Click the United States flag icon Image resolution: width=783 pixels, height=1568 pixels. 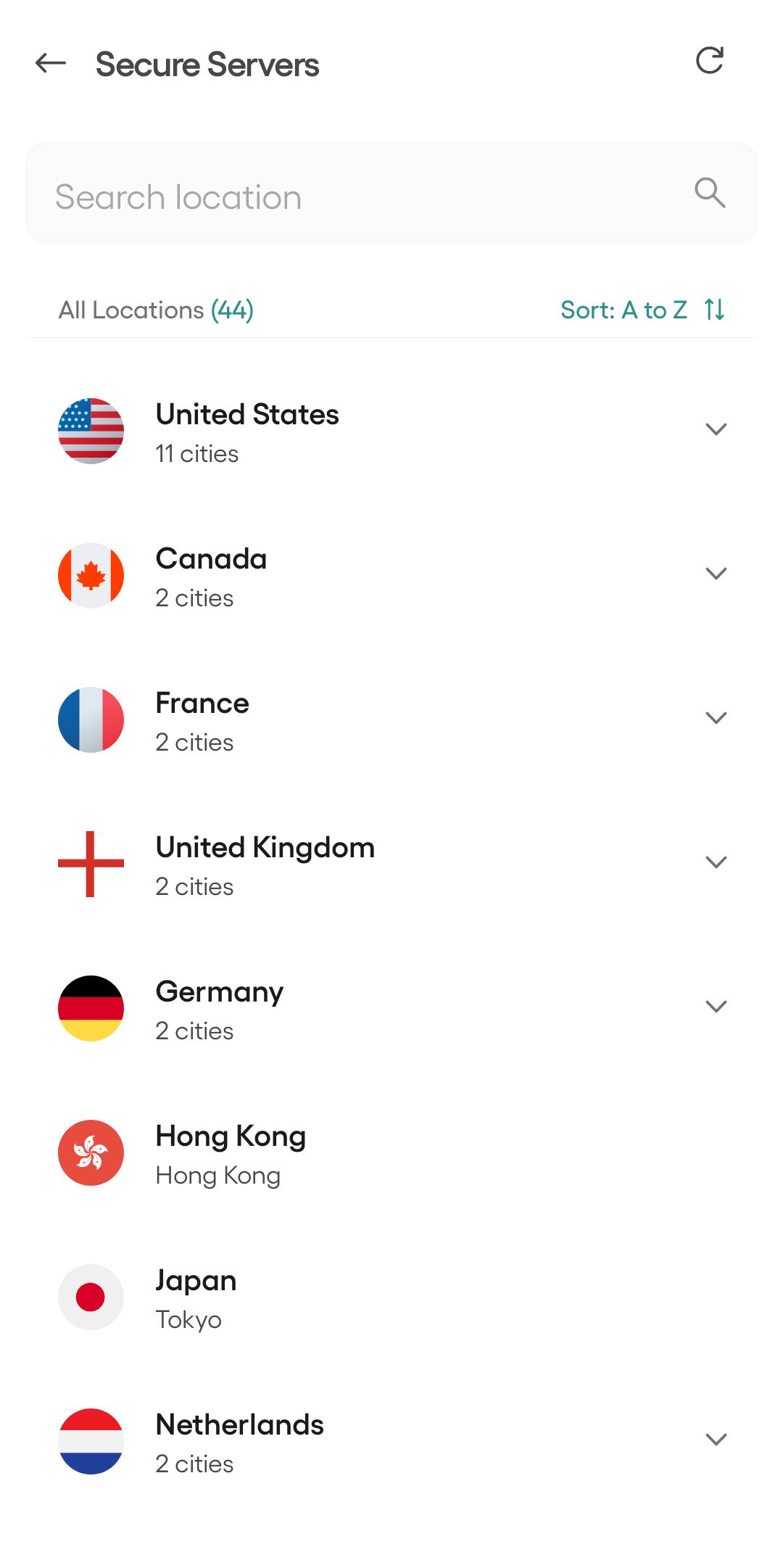click(91, 430)
